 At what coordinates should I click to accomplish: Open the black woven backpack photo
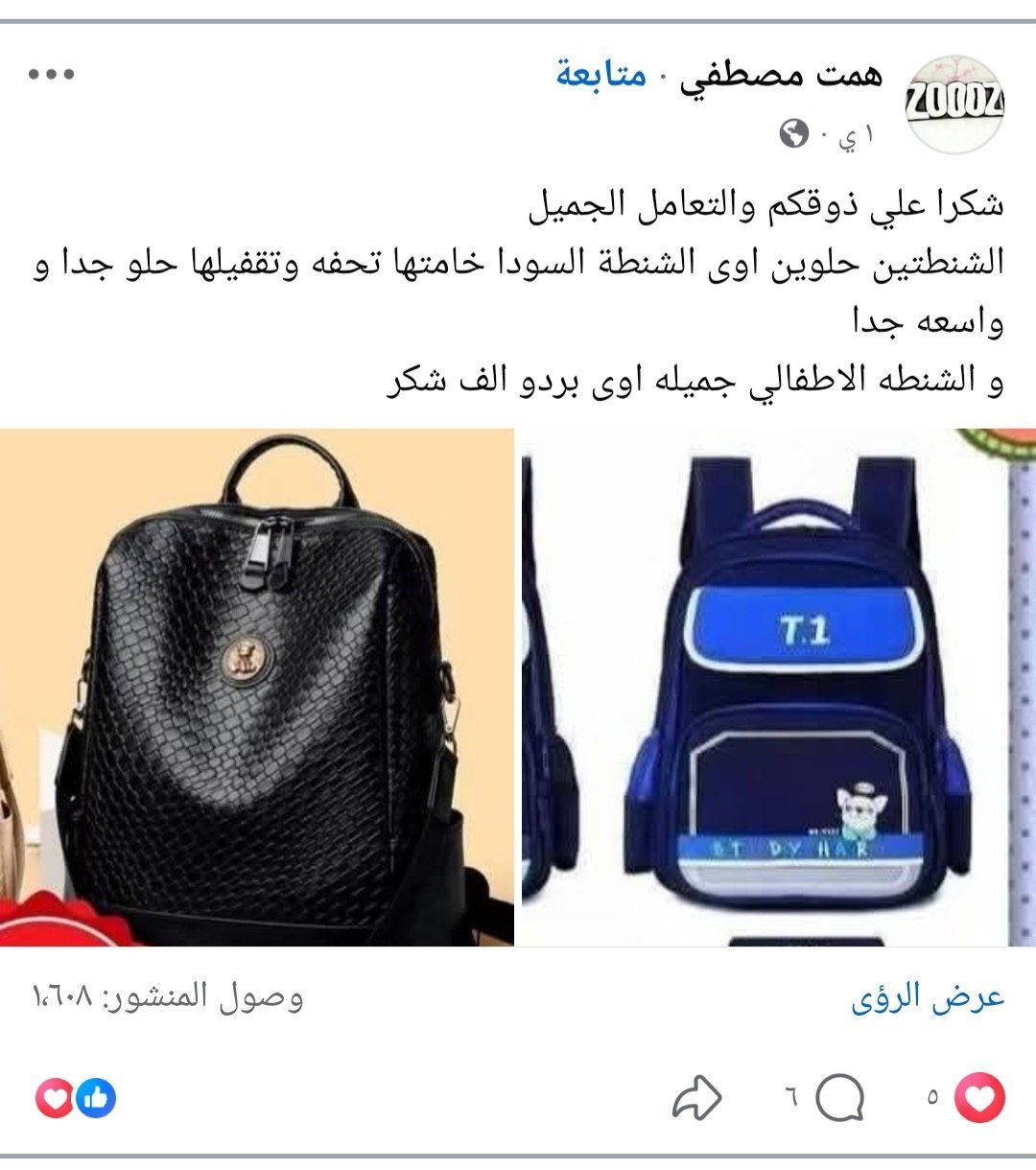pyautogui.click(x=257, y=687)
